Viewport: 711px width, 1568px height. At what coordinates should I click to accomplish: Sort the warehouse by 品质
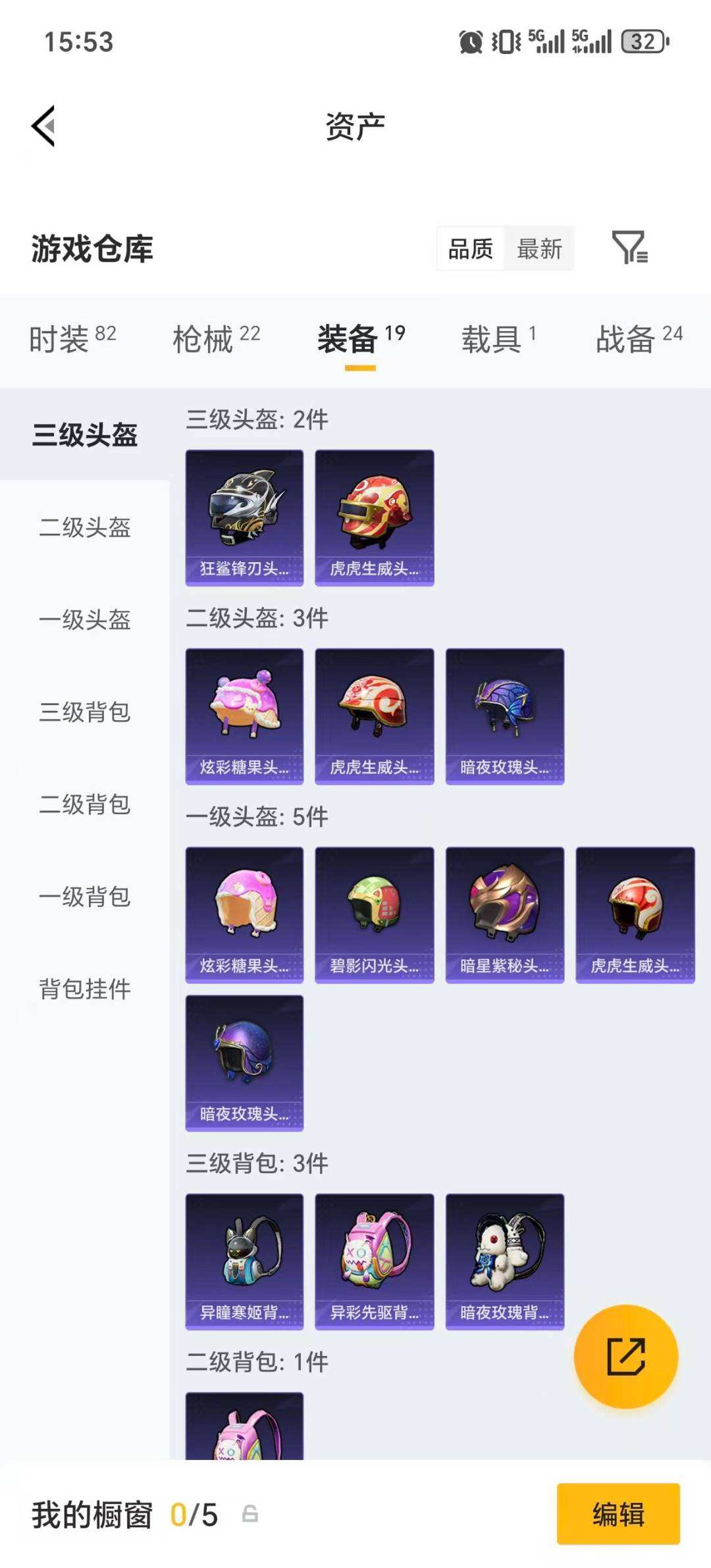[x=471, y=249]
